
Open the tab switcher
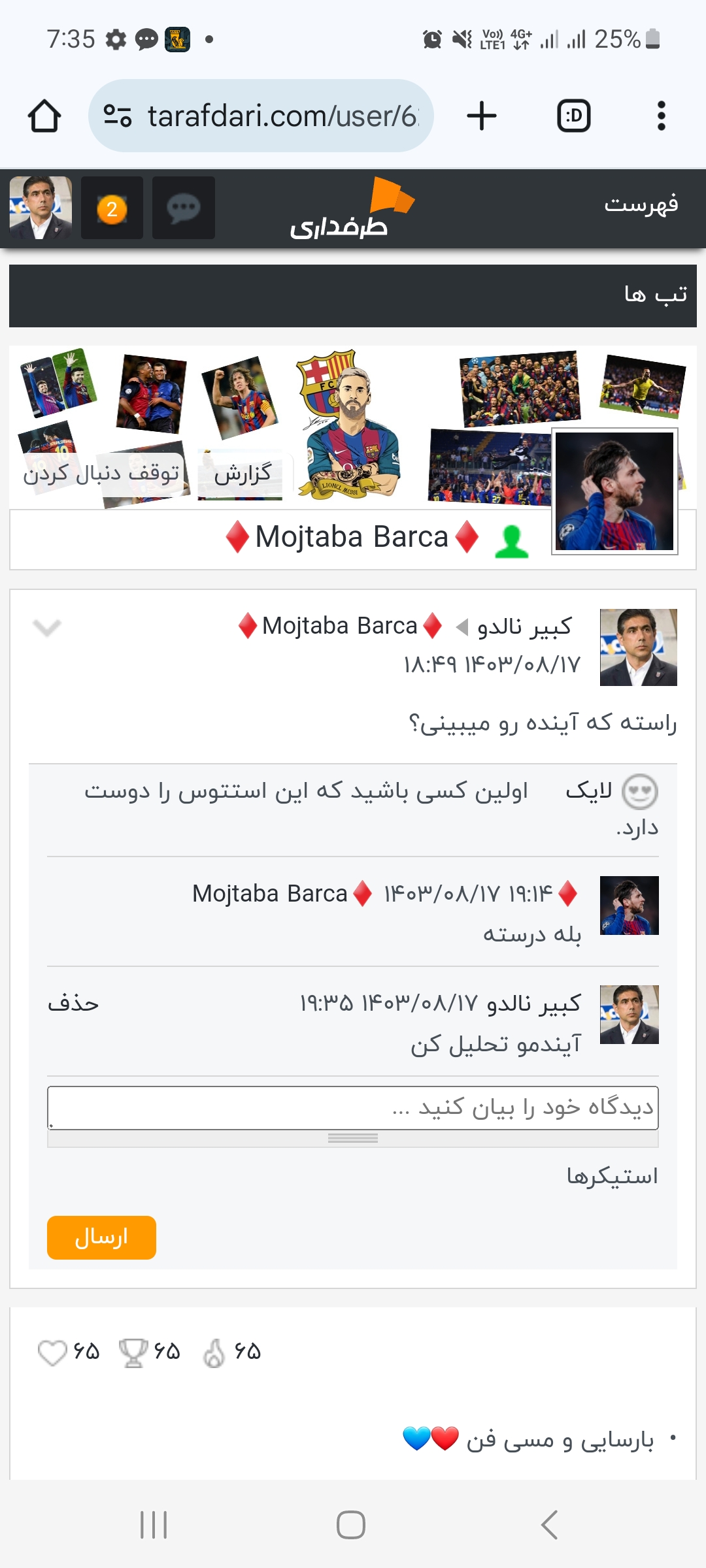(573, 116)
